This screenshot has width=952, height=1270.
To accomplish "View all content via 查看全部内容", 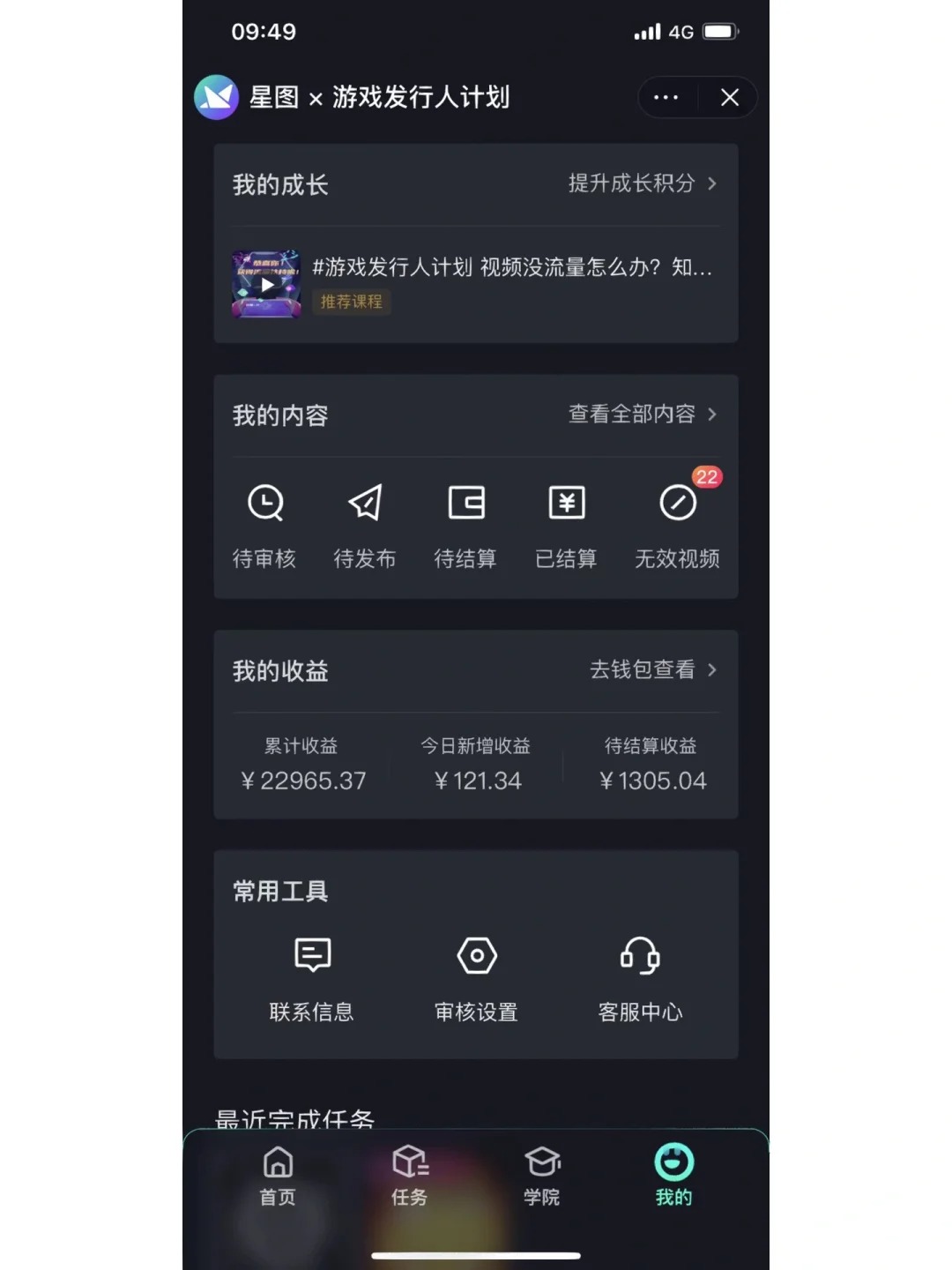I will (x=642, y=414).
